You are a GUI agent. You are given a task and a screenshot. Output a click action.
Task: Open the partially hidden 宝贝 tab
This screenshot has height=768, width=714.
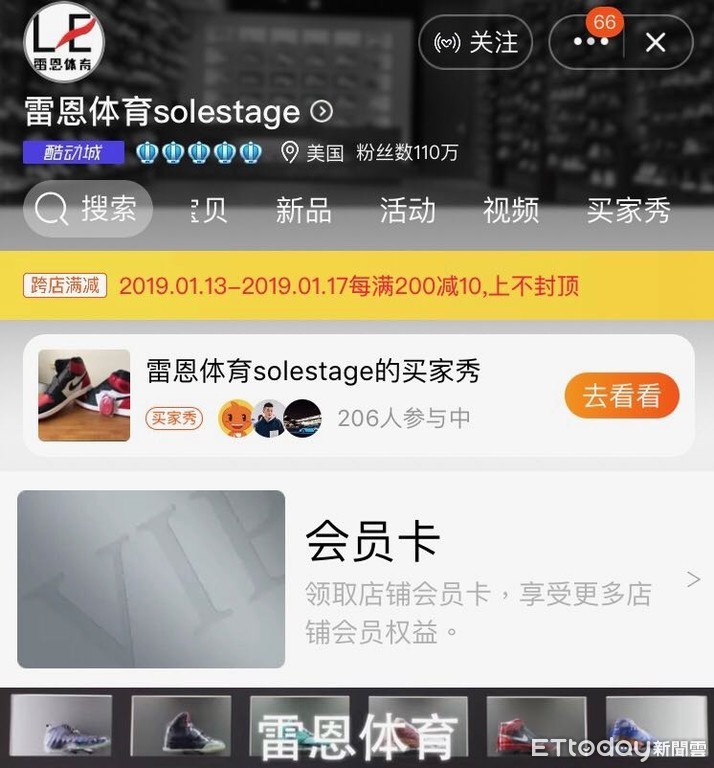(x=209, y=210)
